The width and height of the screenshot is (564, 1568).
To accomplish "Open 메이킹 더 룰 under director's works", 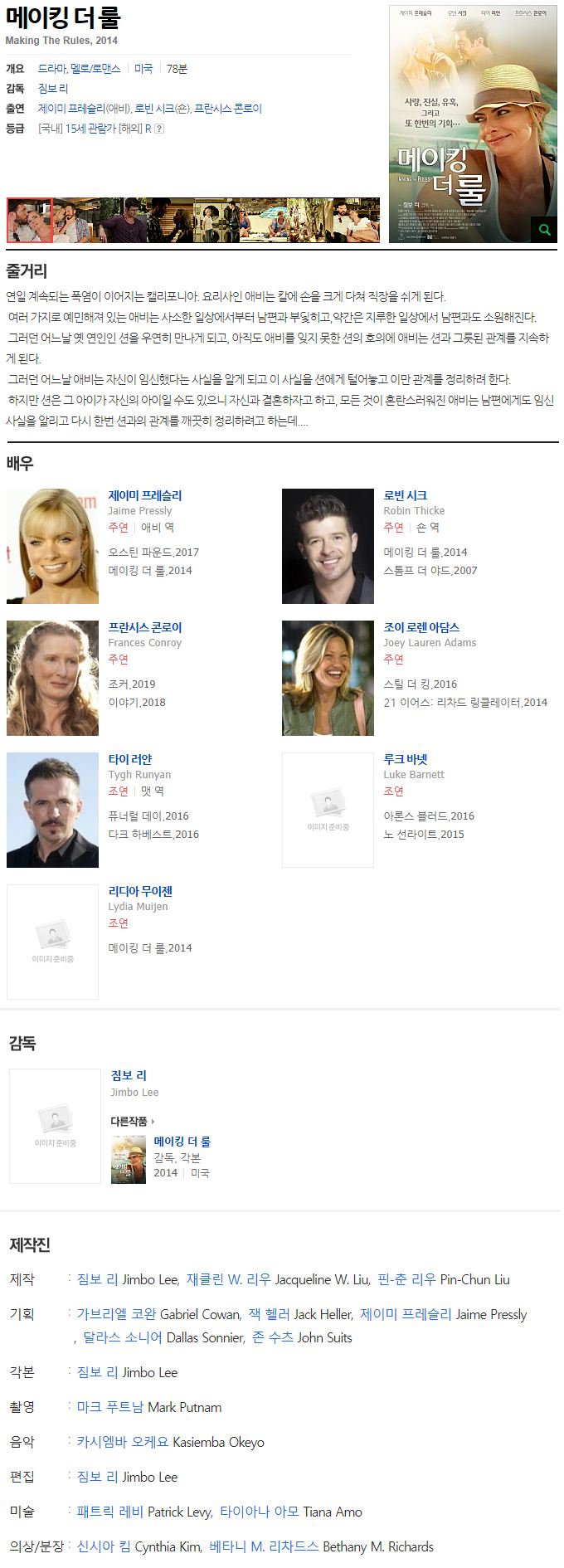I will [182, 1142].
